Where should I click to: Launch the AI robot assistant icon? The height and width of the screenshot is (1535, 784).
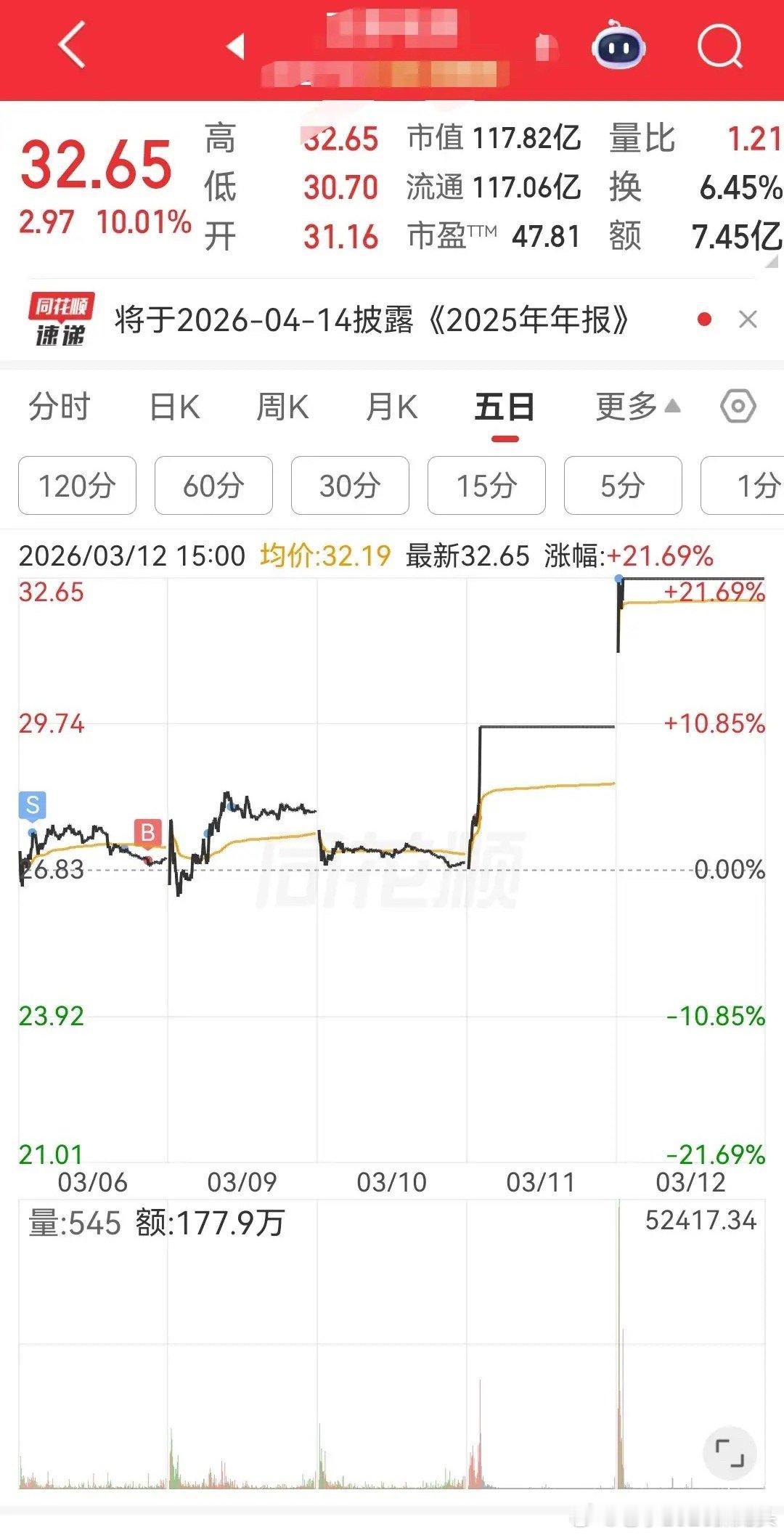[616, 46]
